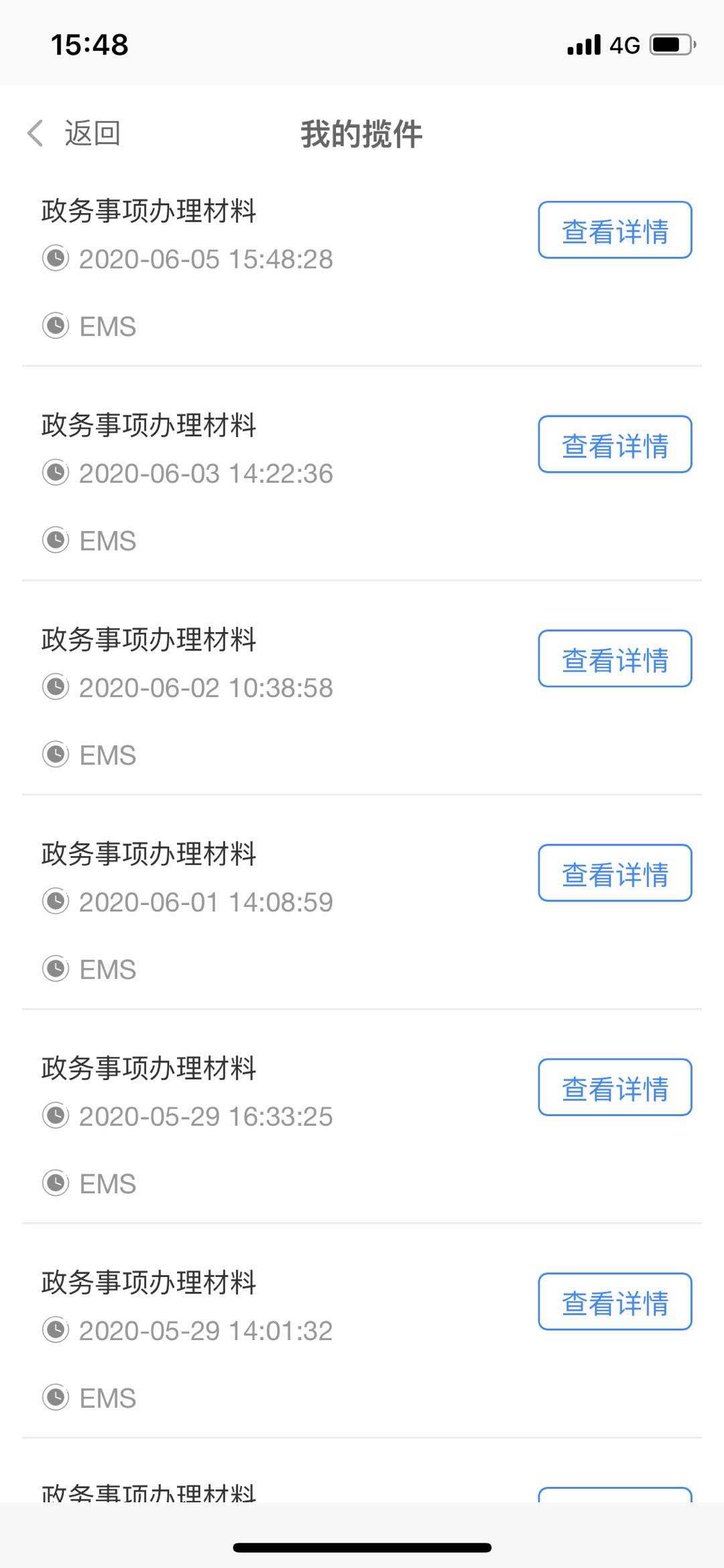Tap the clock icon beside 2020-05-29 14:01:32
Viewport: 724px width, 1568px height.
[55, 1331]
